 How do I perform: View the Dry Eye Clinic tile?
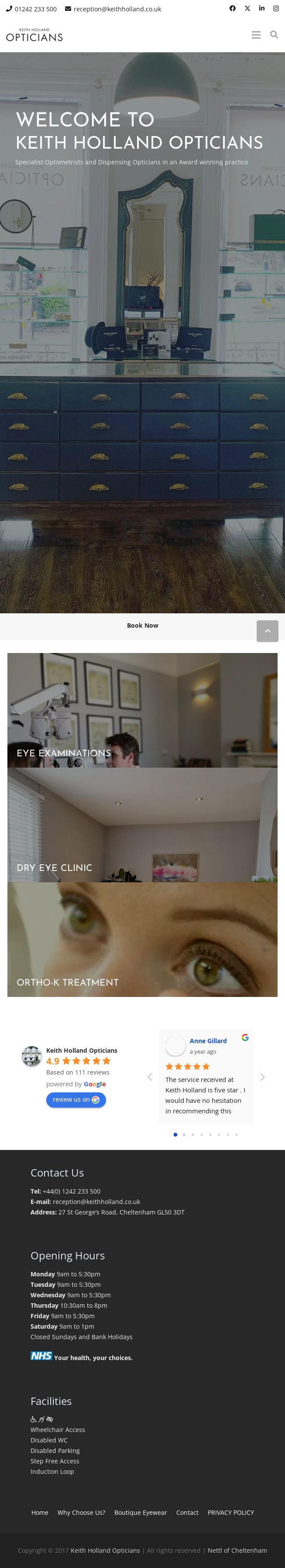click(142, 825)
